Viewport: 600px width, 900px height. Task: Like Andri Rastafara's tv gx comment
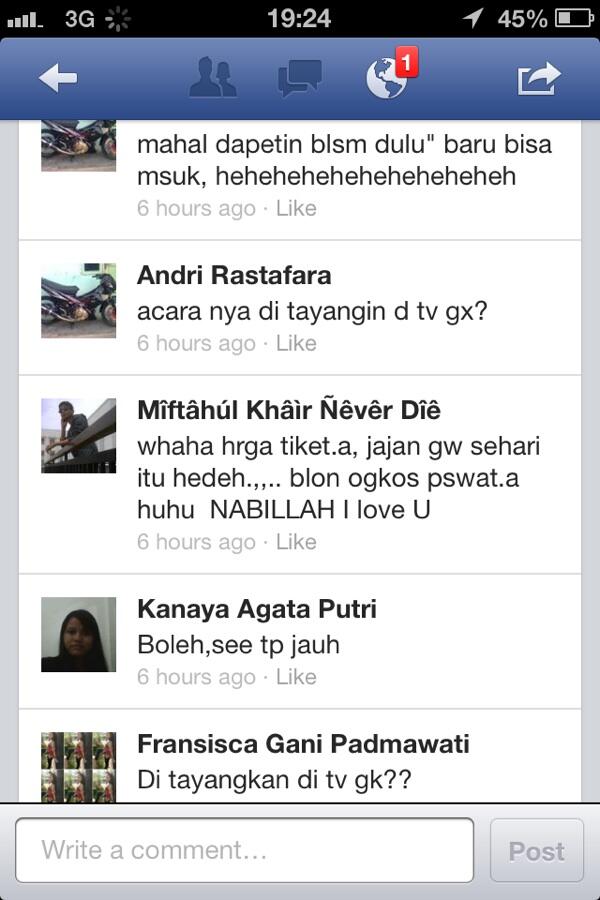pos(296,343)
